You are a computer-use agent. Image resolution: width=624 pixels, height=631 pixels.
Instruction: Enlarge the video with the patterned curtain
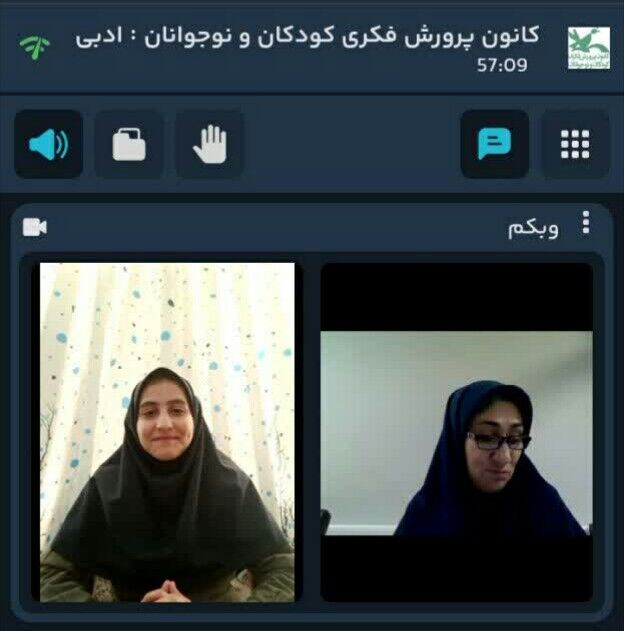pos(167,432)
